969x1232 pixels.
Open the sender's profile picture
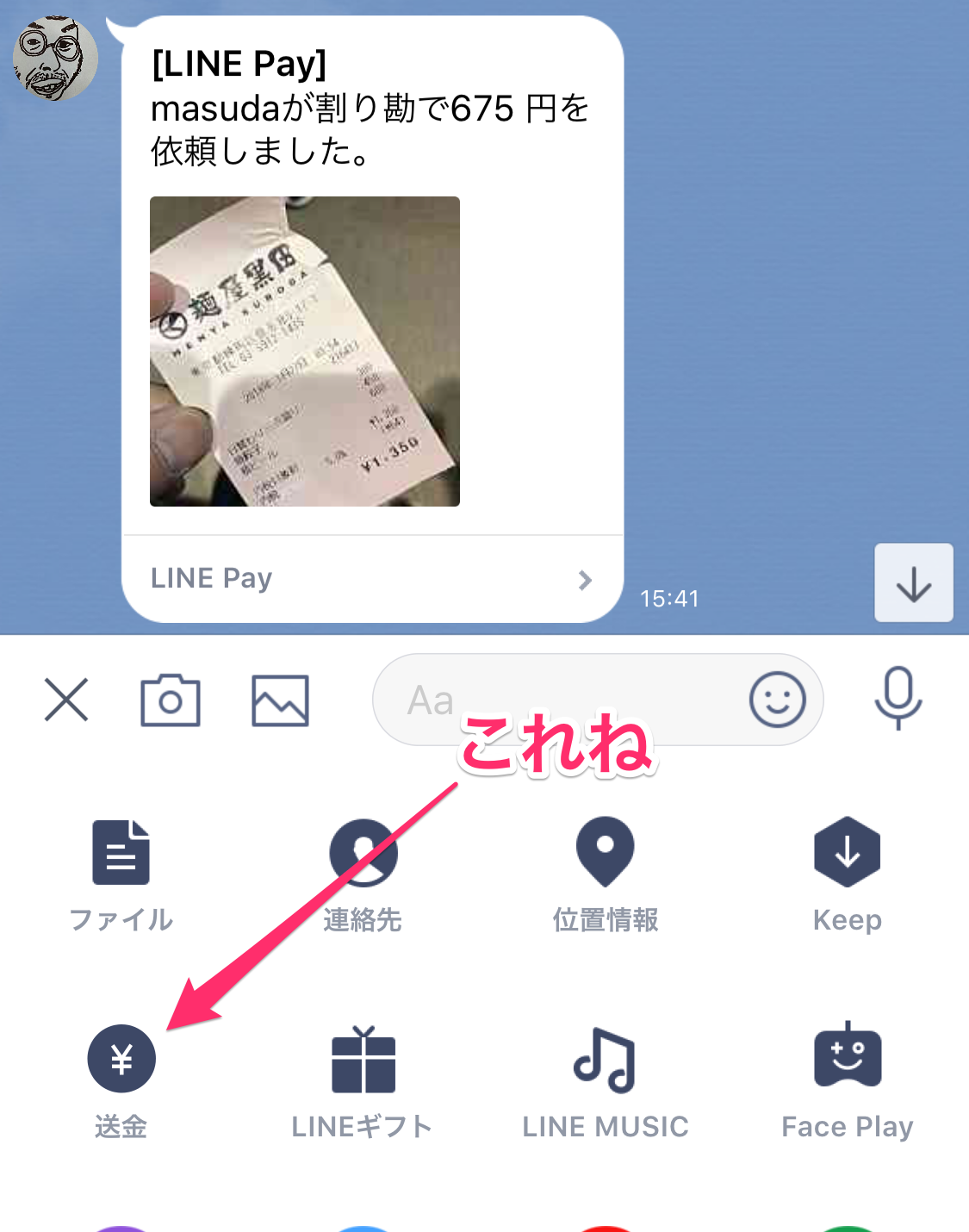(55, 58)
